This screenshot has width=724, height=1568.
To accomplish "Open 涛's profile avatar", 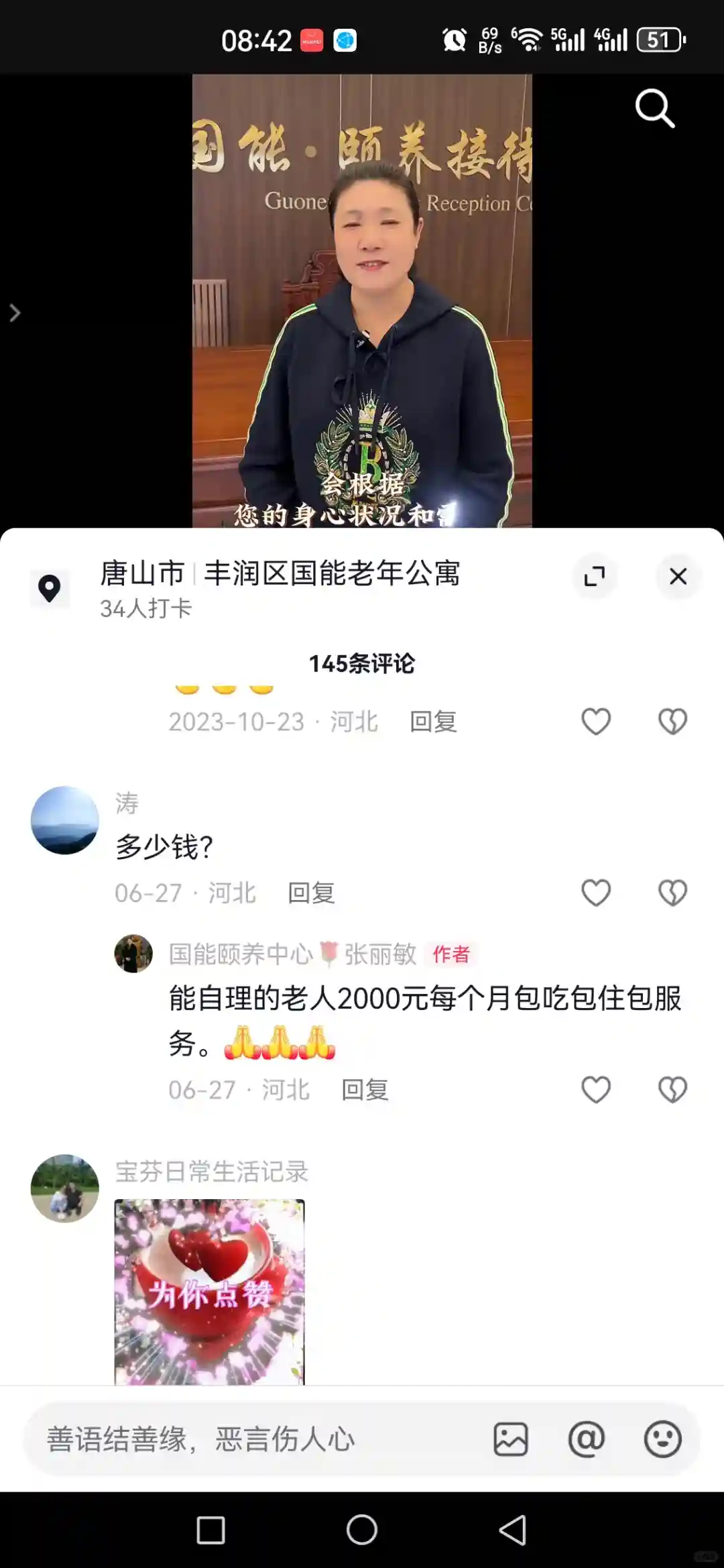I will tap(65, 820).
